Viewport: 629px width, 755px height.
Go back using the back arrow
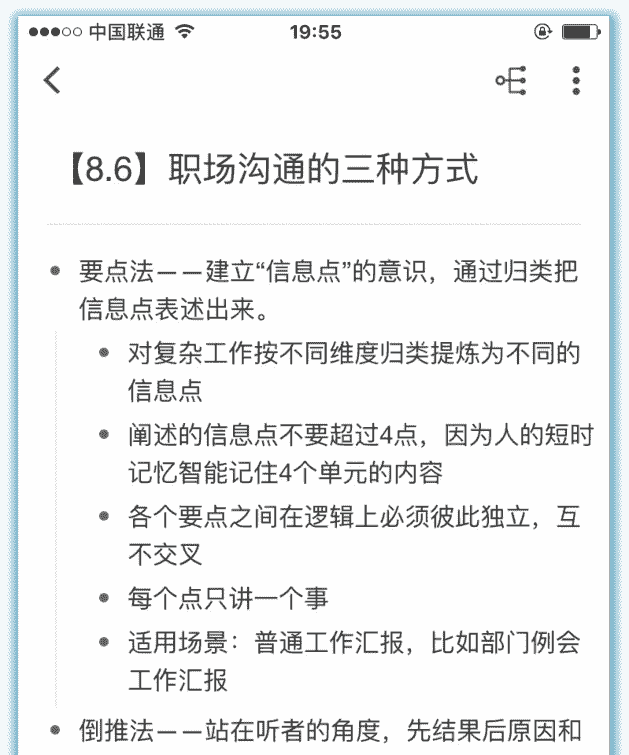(53, 81)
